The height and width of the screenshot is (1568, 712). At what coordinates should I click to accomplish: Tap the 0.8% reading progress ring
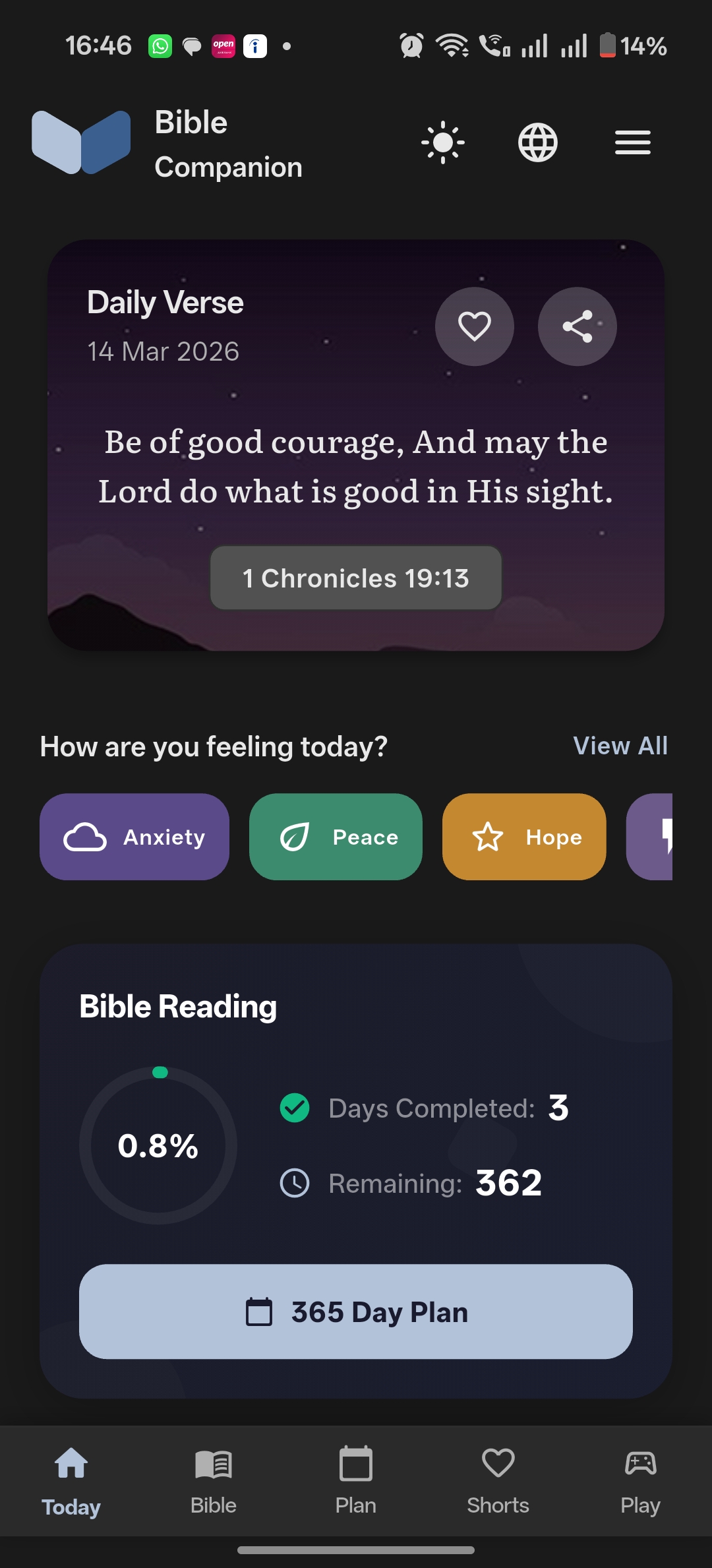point(158,1145)
